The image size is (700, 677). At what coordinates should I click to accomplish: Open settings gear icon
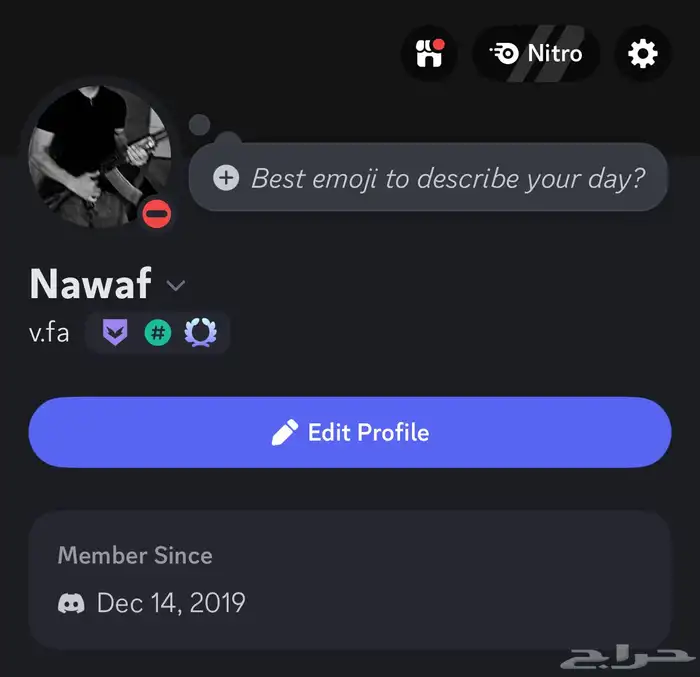[643, 52]
